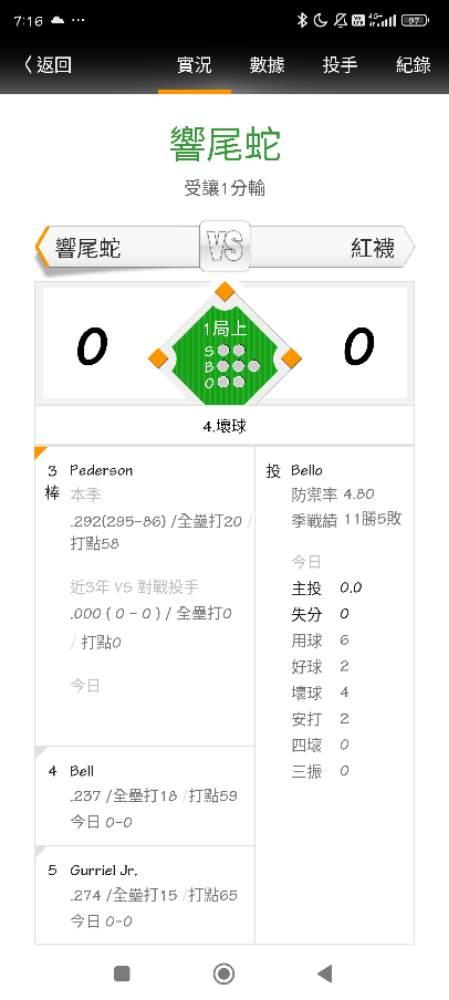Select the 響尾蛇 team arrow tab
Screen dimensions: 449x1000
click(117, 247)
